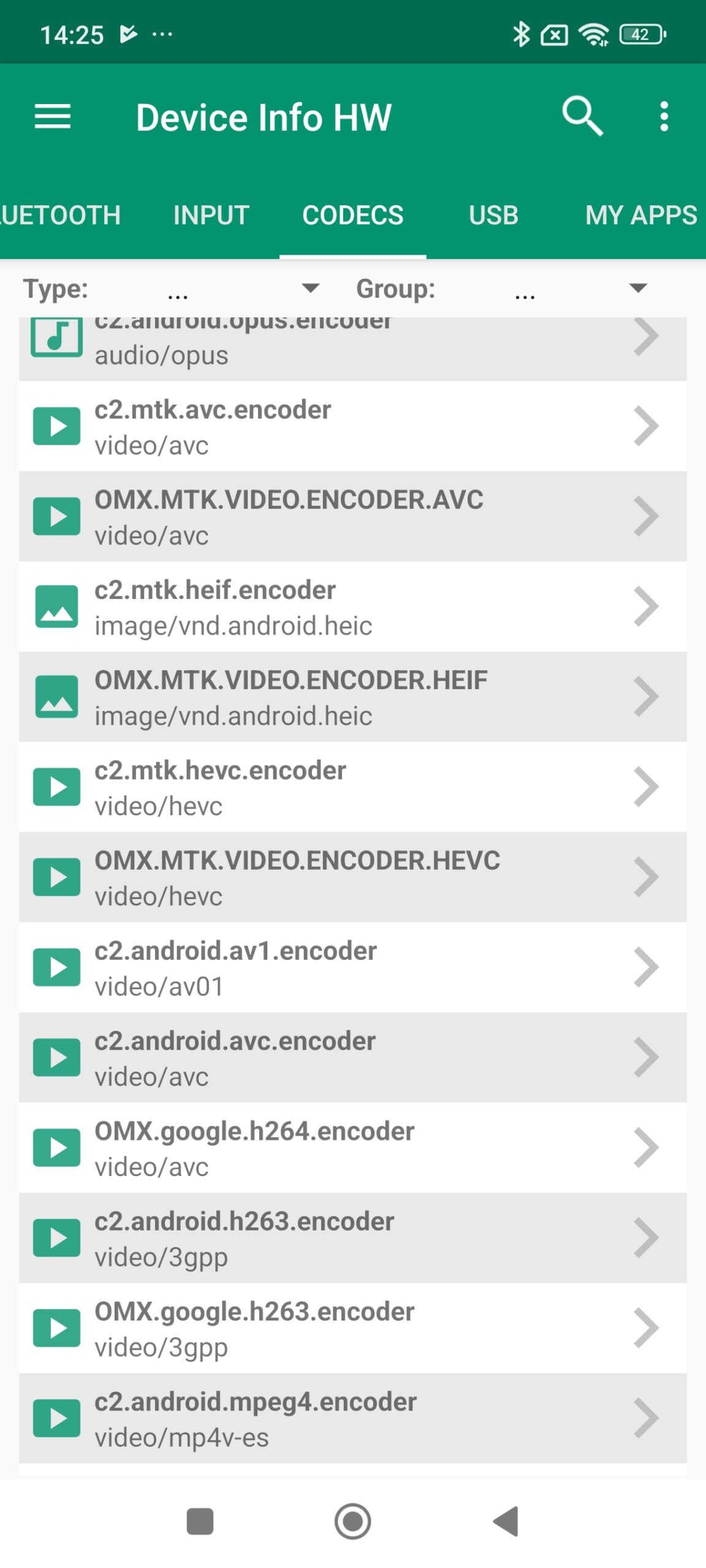Viewport: 706px width, 1568px height.
Task: Tap the search magnifier icon
Action: click(582, 116)
